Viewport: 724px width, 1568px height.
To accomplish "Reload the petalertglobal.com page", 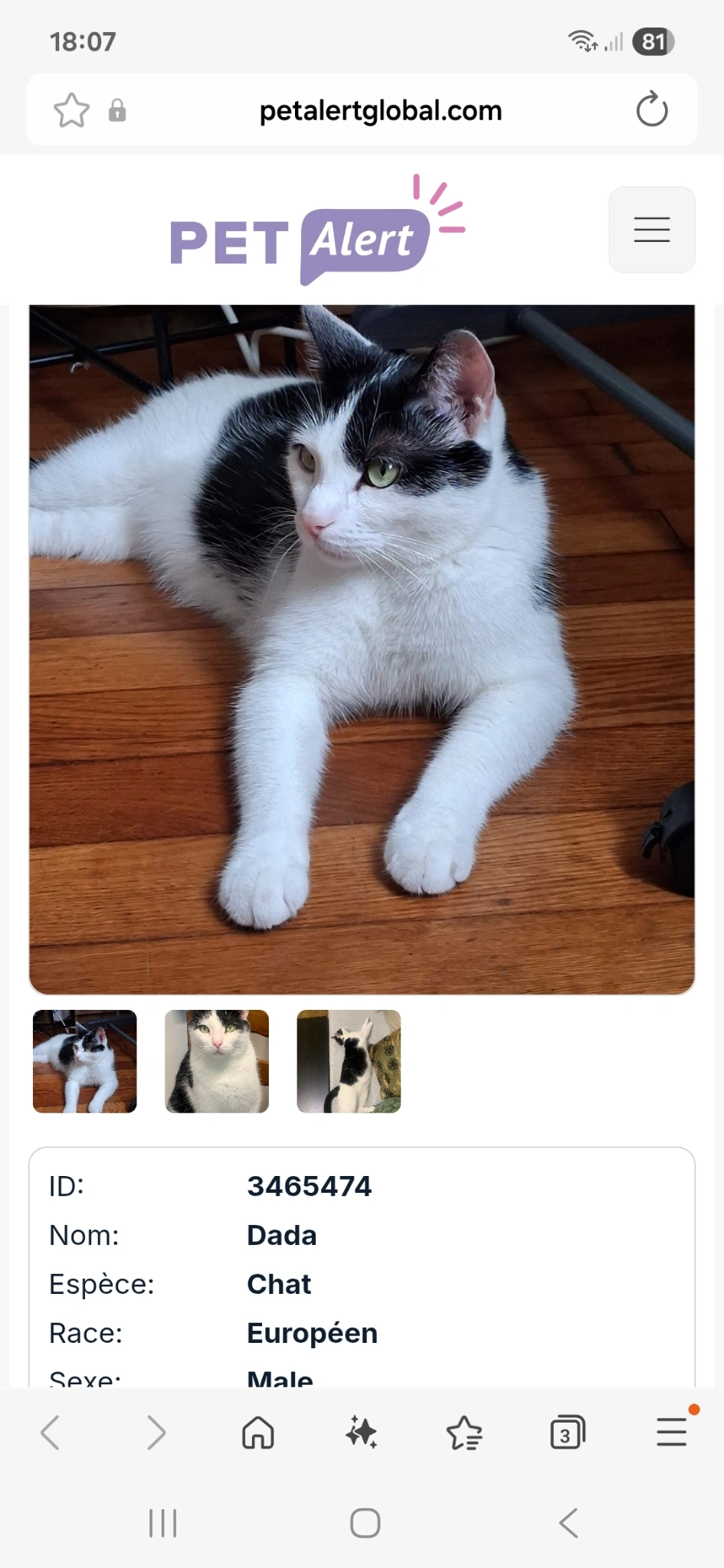I will [x=651, y=109].
